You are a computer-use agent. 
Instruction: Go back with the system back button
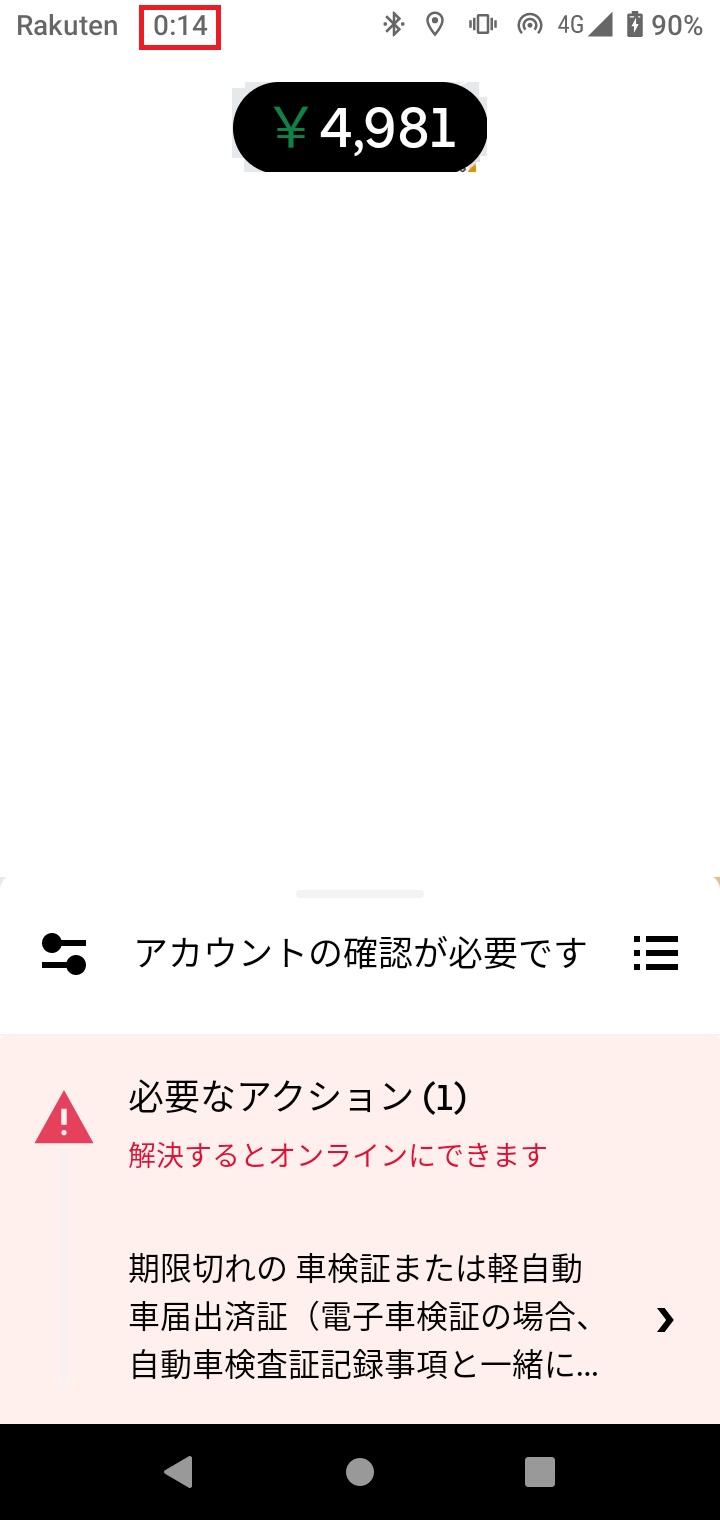[x=178, y=1471]
